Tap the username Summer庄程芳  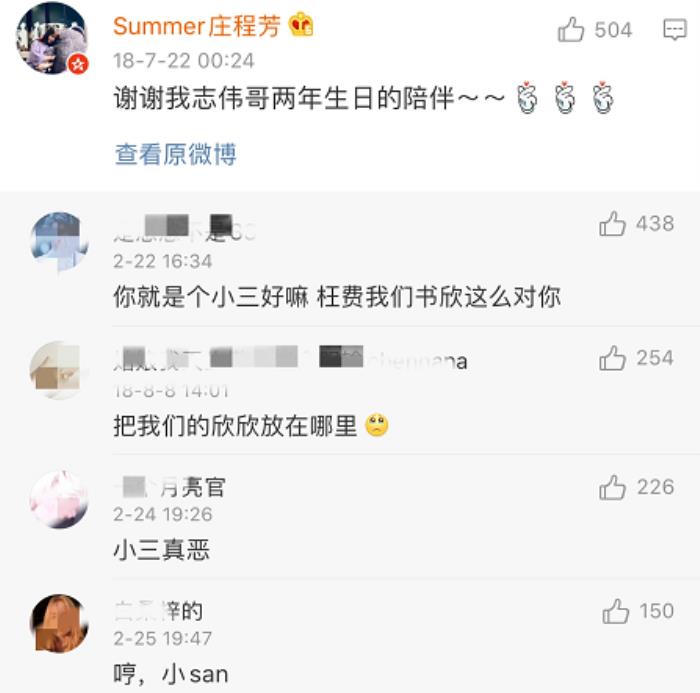197,26
